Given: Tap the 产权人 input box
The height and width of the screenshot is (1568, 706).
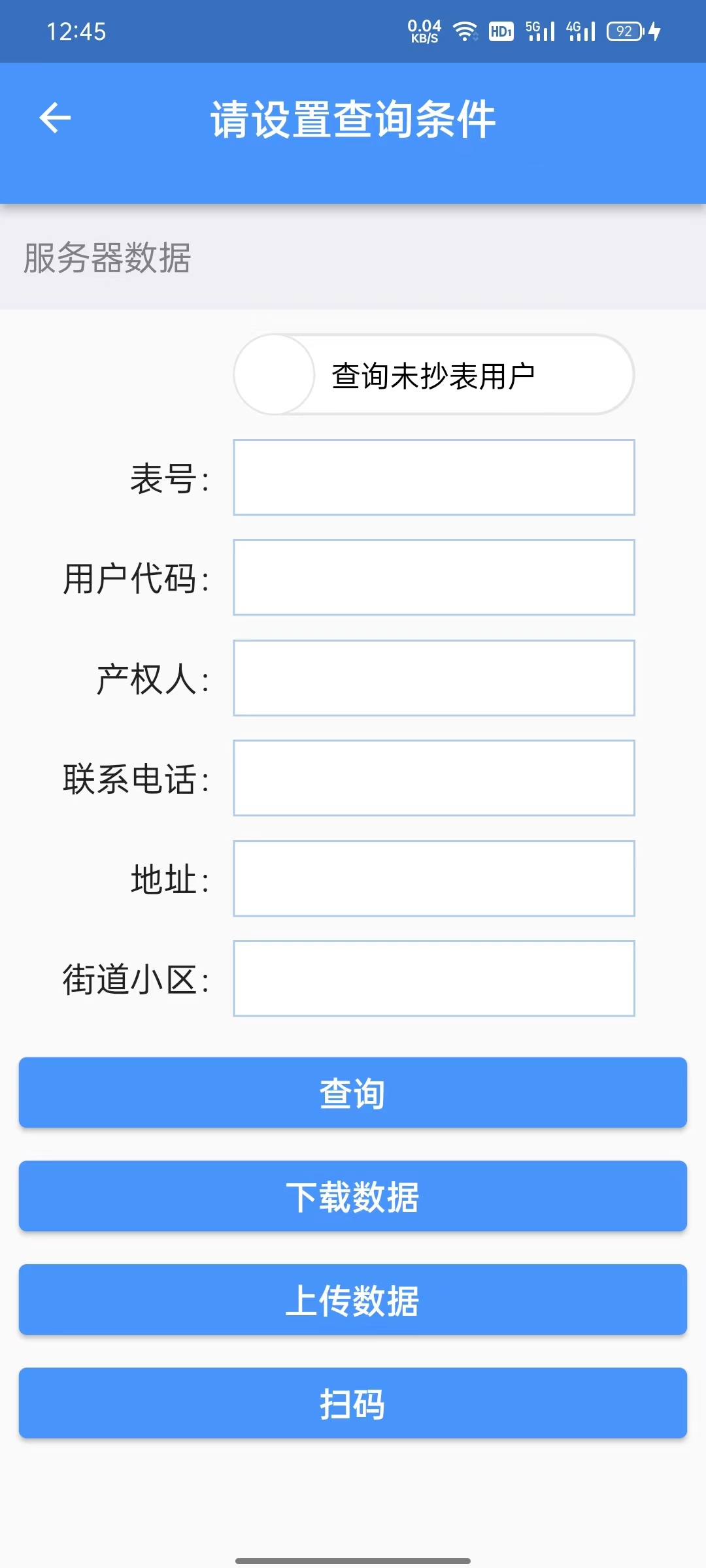Looking at the screenshot, I should 434,678.
